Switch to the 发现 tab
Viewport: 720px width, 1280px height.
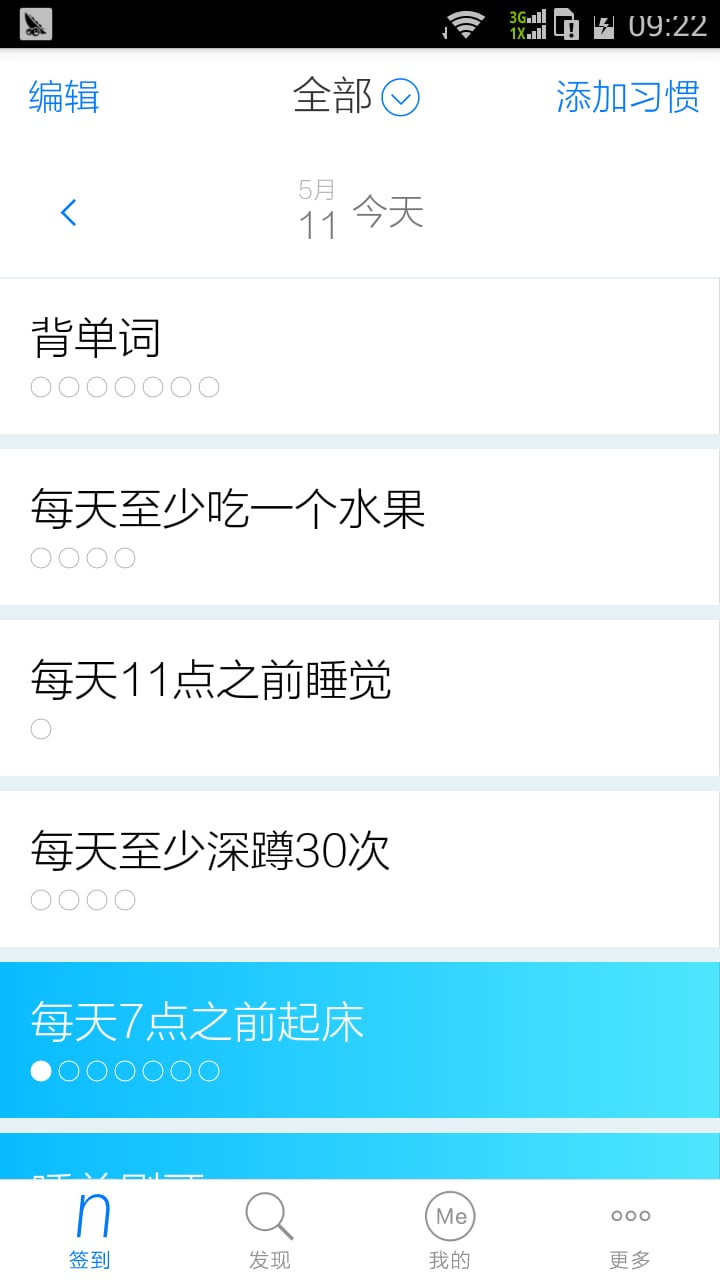pyautogui.click(x=270, y=1230)
